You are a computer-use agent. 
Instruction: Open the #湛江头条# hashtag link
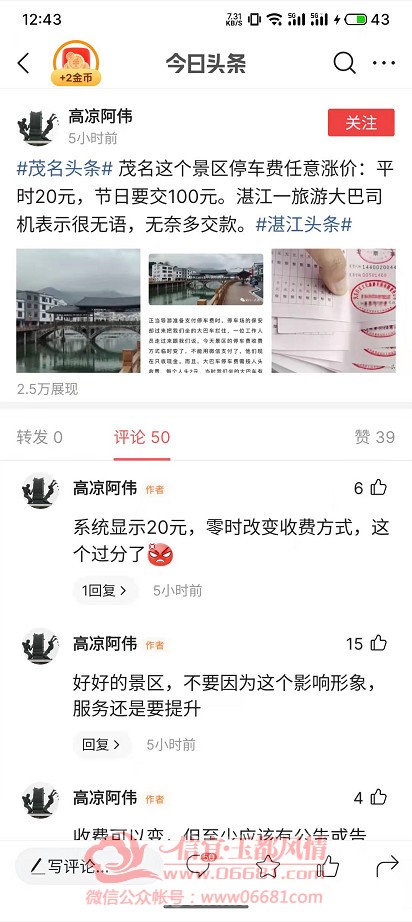pyautogui.click(x=304, y=224)
